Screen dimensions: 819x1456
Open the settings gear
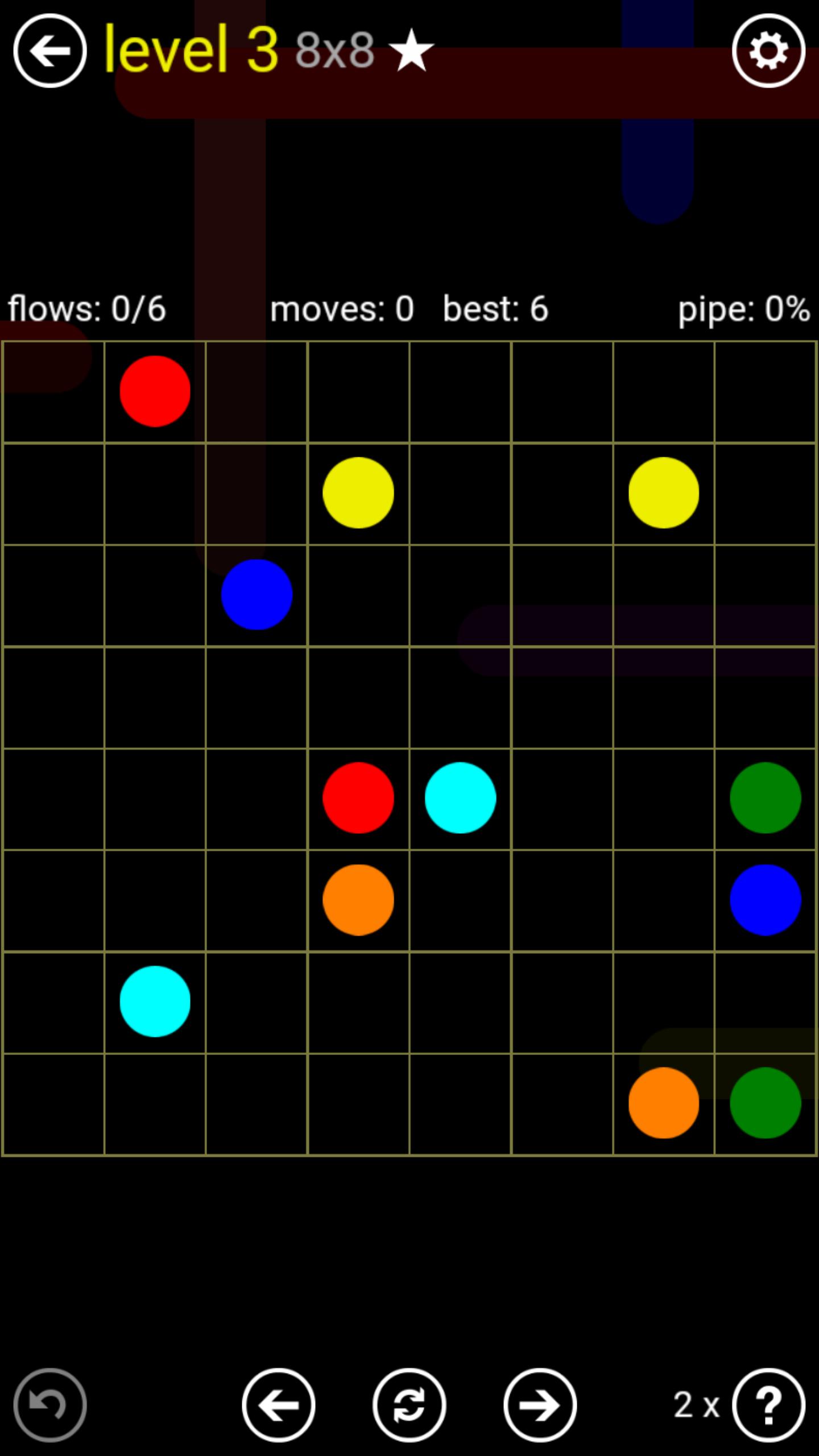(768, 51)
